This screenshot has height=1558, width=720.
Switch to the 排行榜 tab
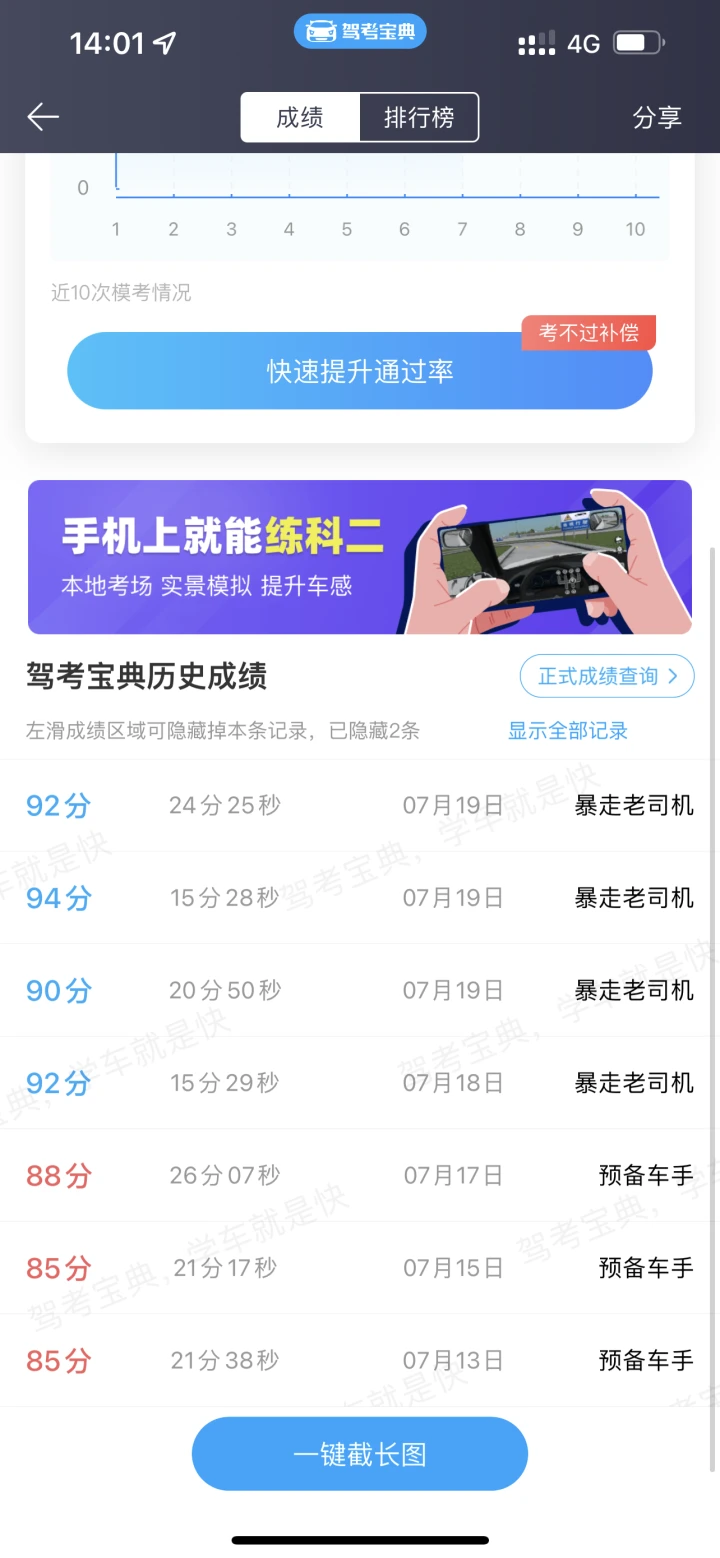[x=419, y=117]
